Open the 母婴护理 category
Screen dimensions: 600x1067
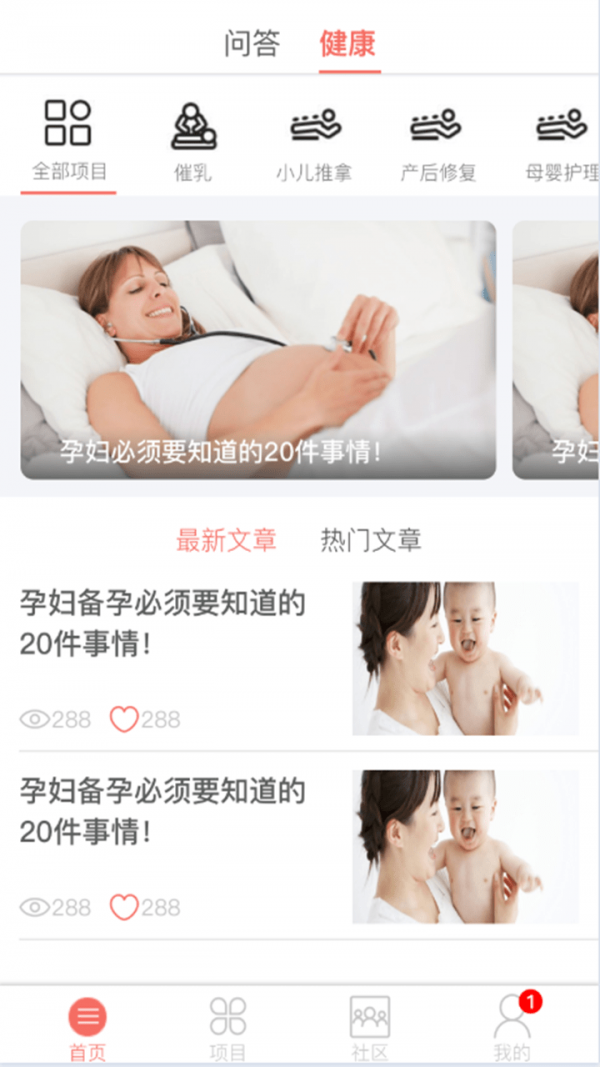(x=560, y=141)
